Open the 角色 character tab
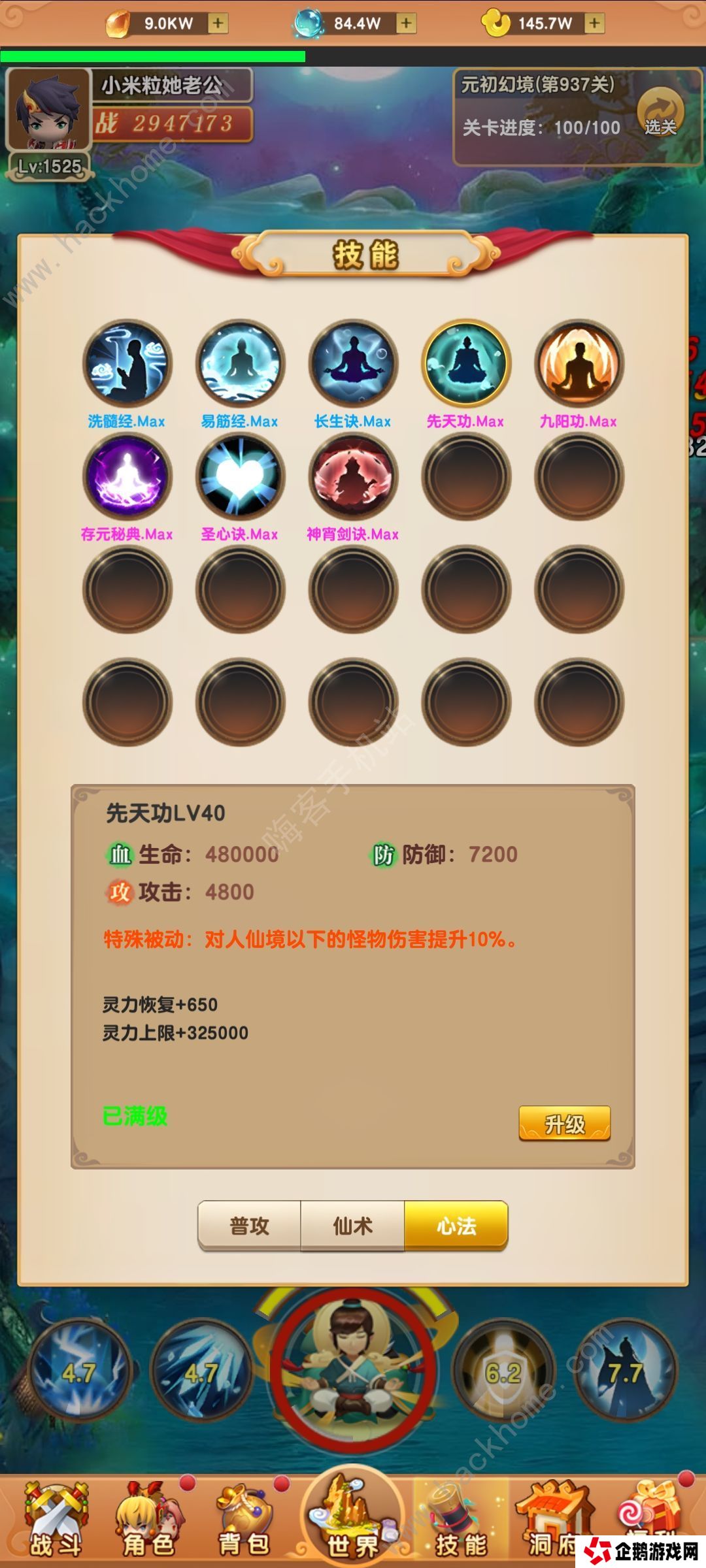The image size is (706, 1568). click(149, 1520)
